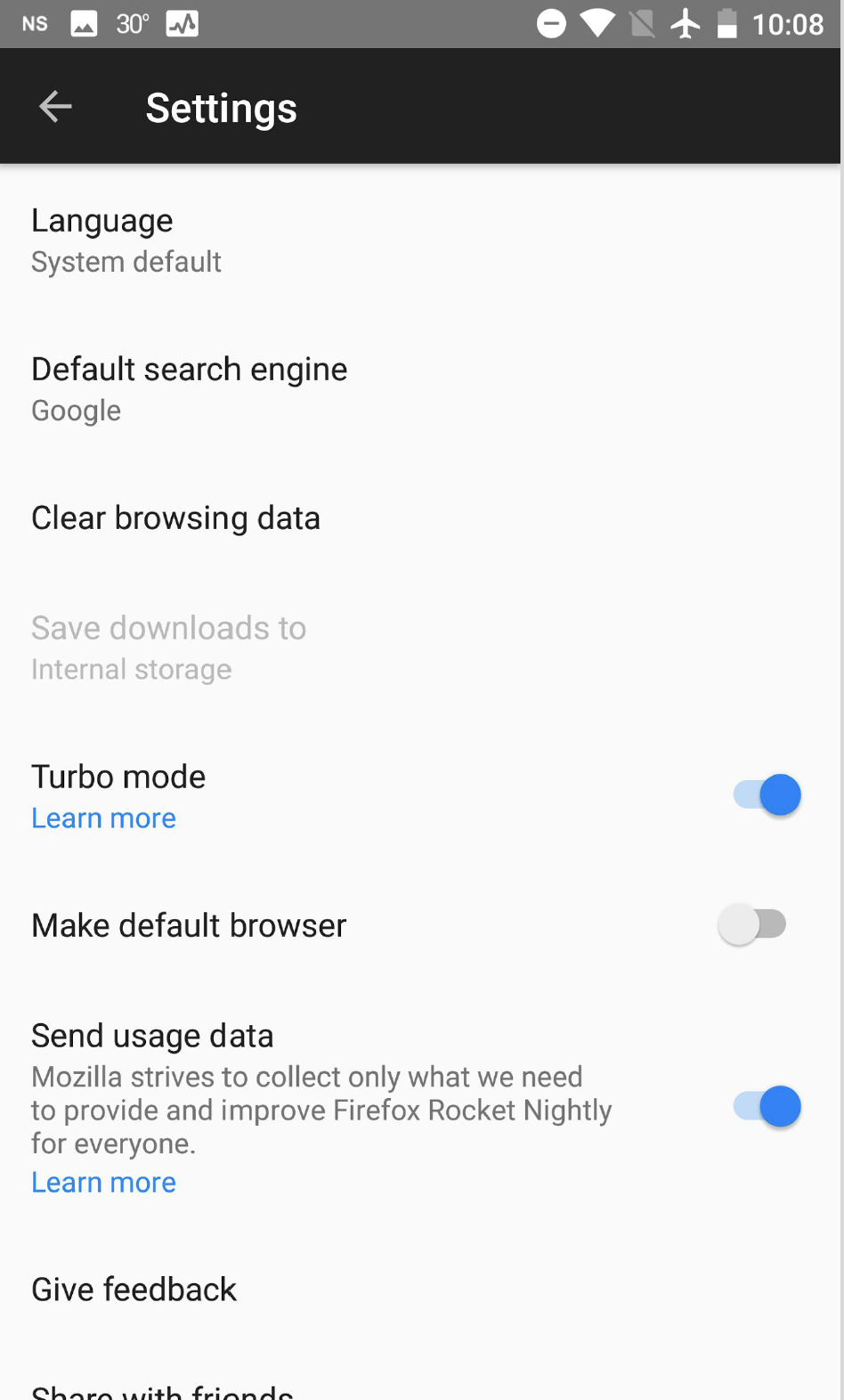The width and height of the screenshot is (844, 1400).
Task: Go back from Settings
Action: tap(55, 107)
